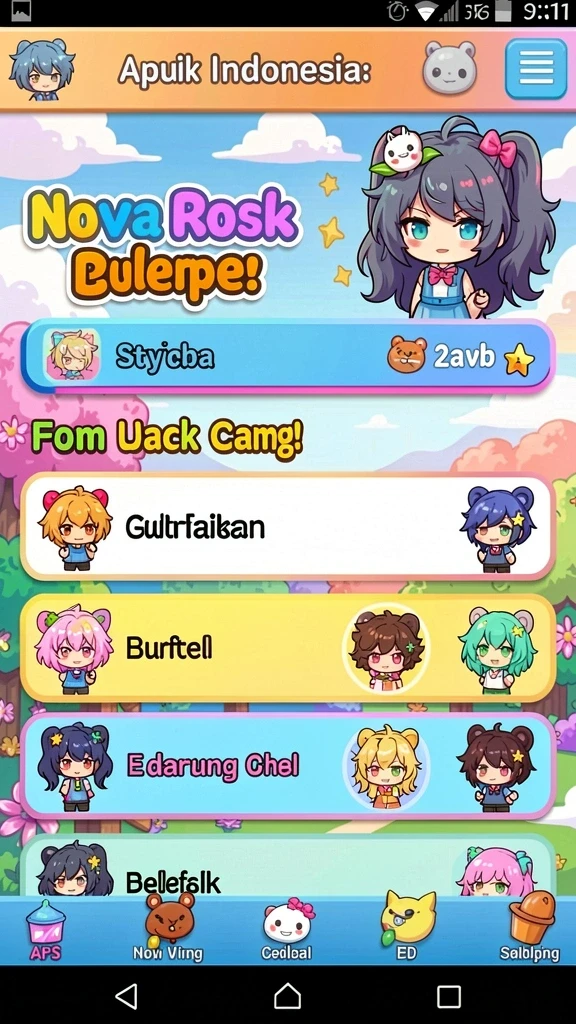576x1024 pixels.
Task: Open the Gultrfaikan card
Action: 288,528
